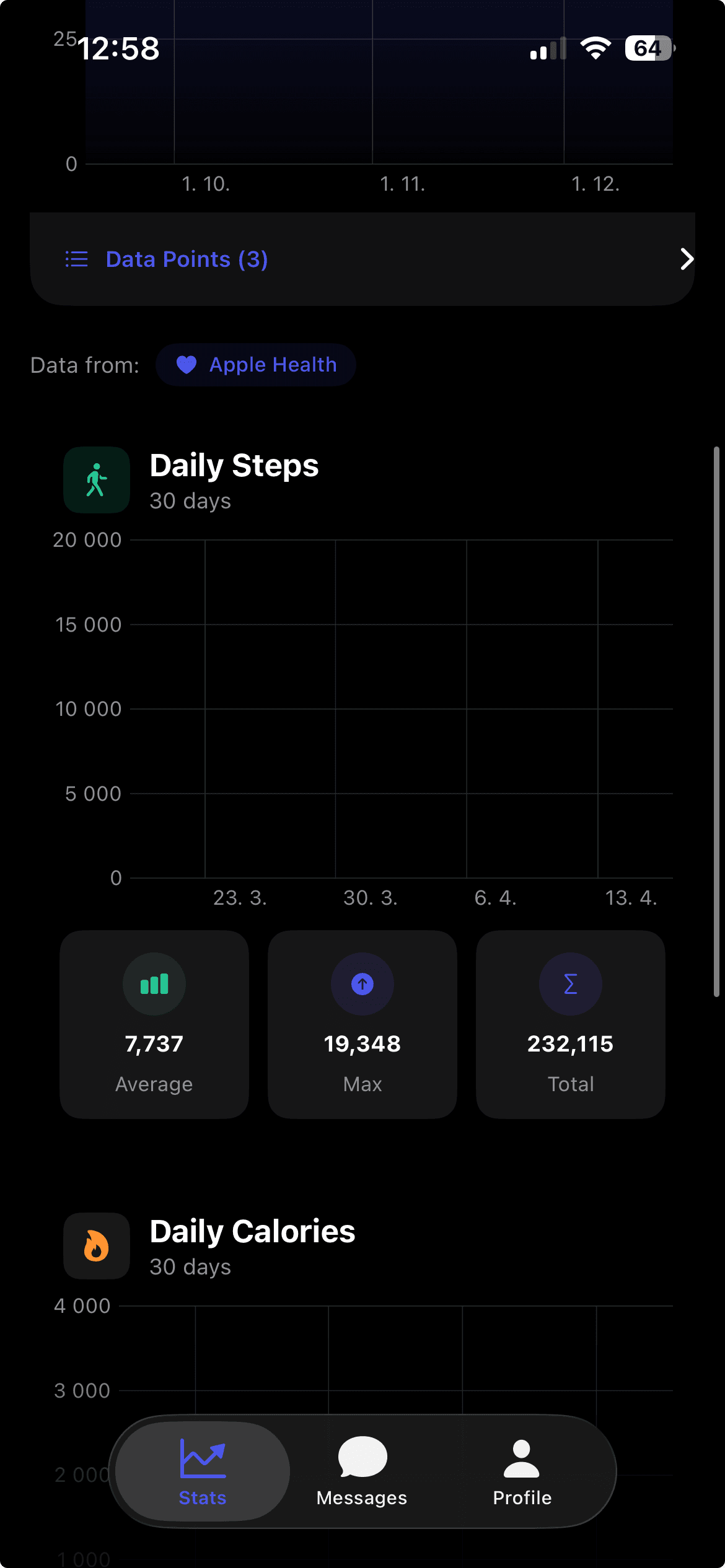Select the purple arrow Max icon
This screenshot has width=725, height=1568.
point(362,983)
